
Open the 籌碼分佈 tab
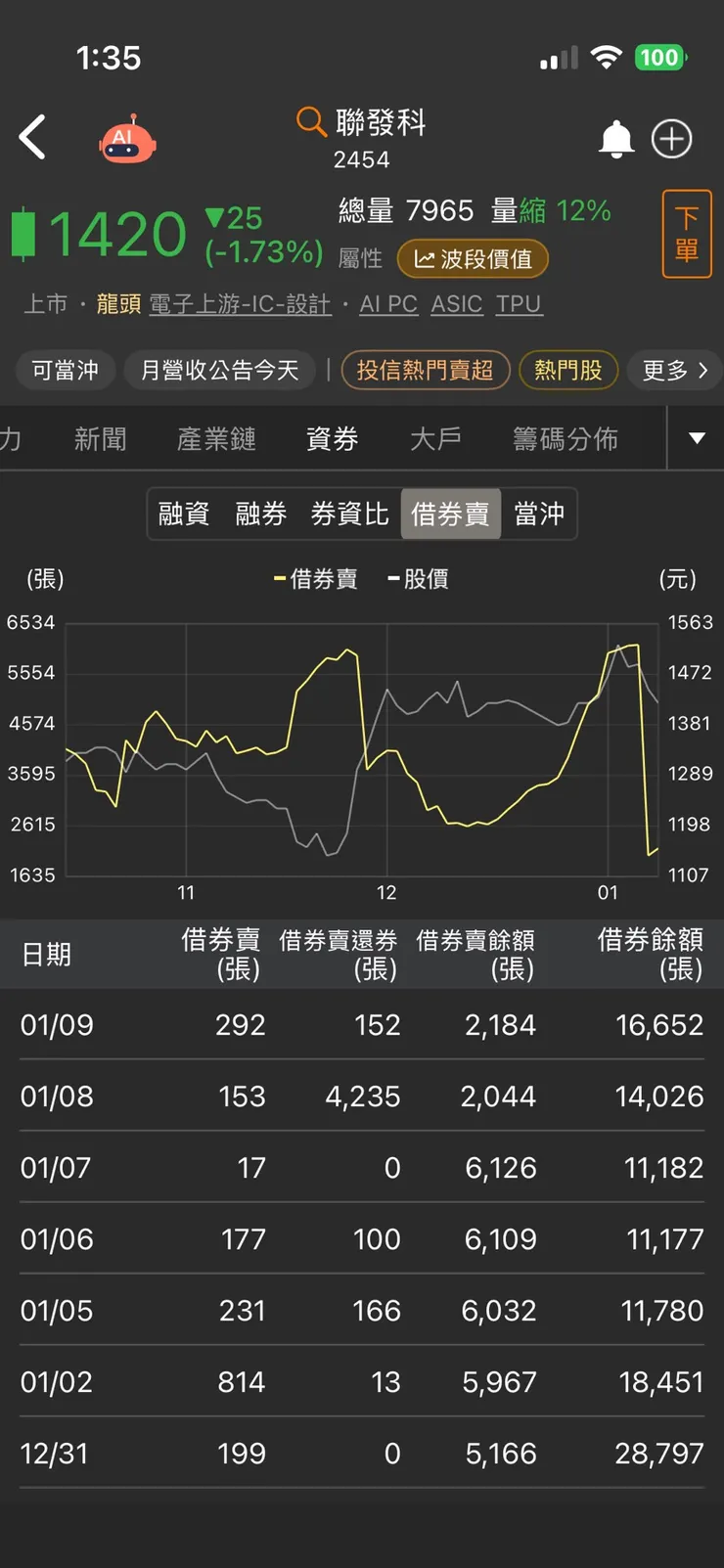tap(564, 439)
